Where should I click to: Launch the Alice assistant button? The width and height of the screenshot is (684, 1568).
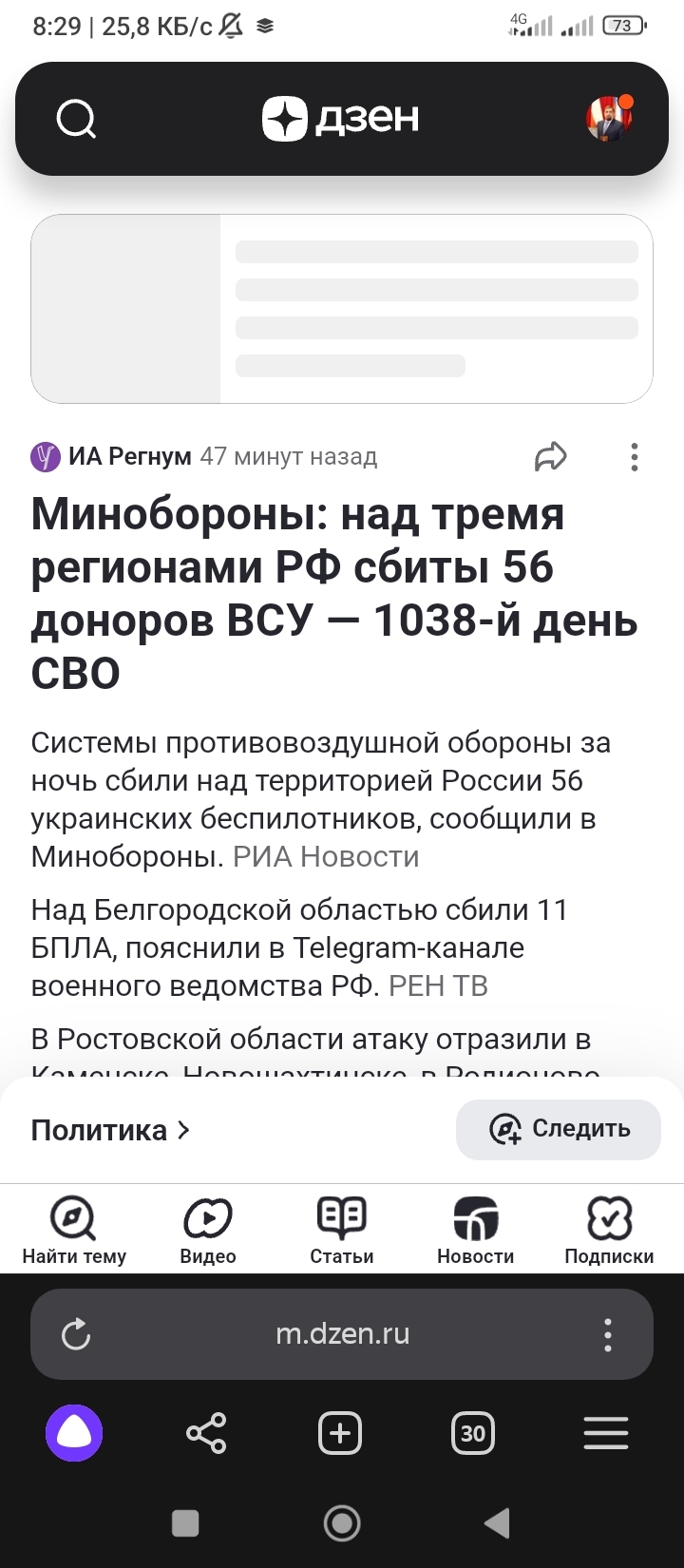[74, 1433]
